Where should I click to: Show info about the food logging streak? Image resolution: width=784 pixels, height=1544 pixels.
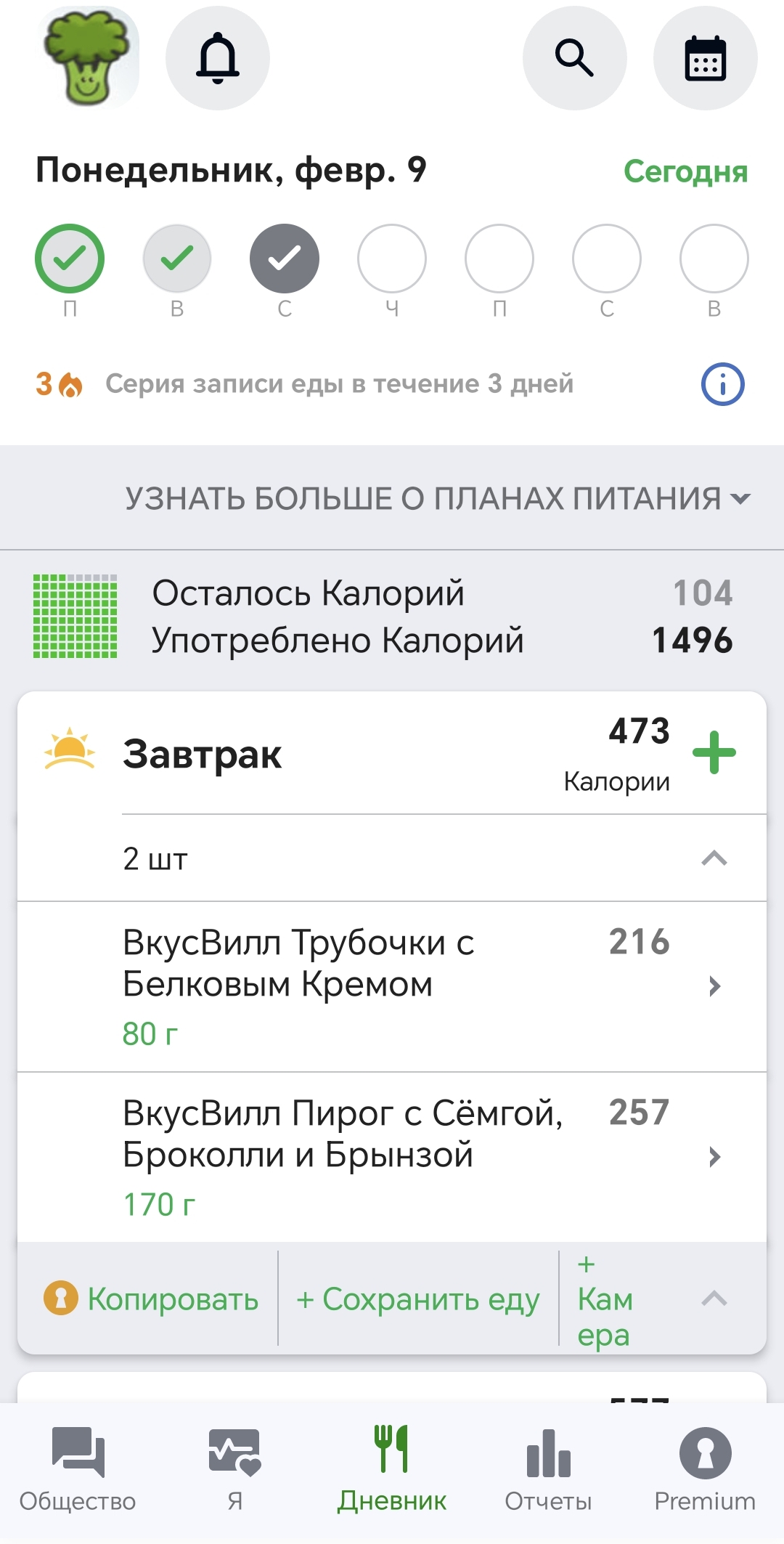[x=722, y=384]
